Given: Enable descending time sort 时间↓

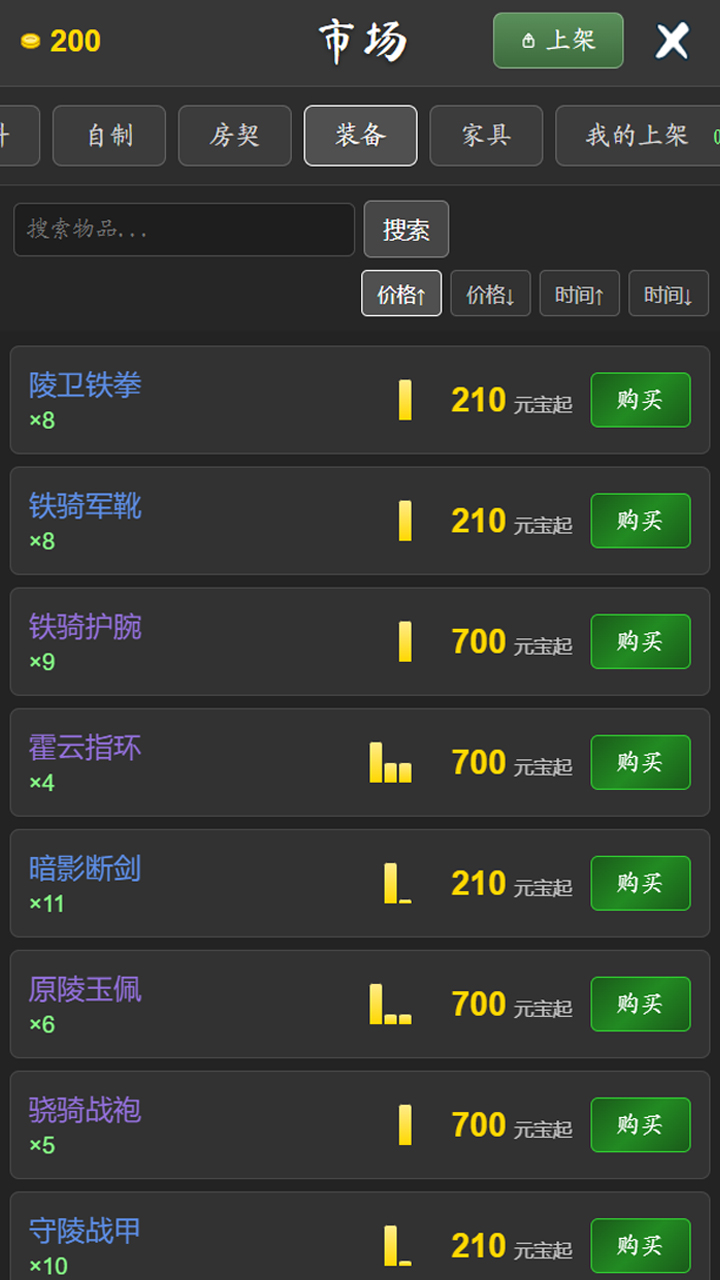Looking at the screenshot, I should click(668, 293).
